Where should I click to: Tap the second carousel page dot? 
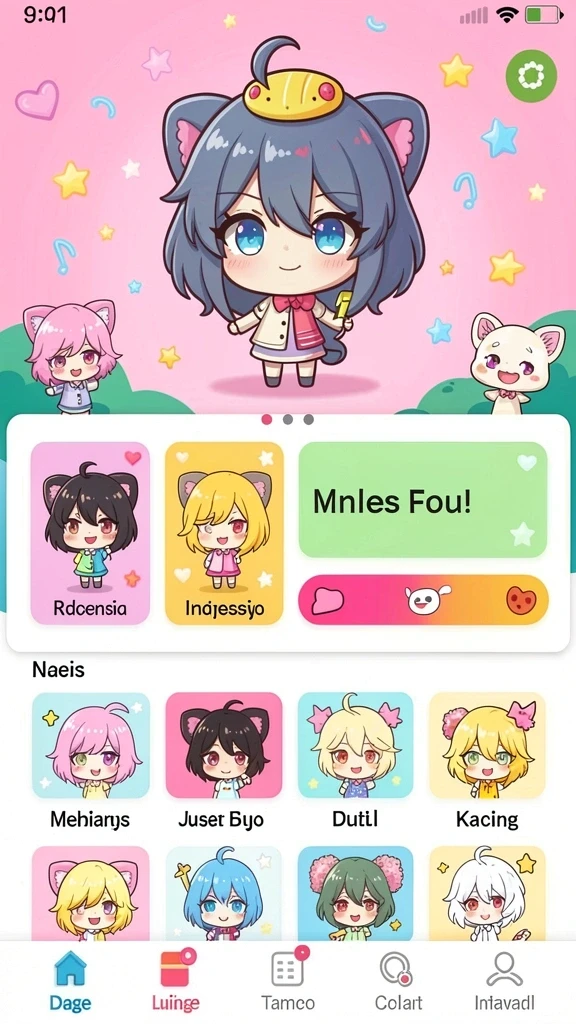click(x=287, y=419)
